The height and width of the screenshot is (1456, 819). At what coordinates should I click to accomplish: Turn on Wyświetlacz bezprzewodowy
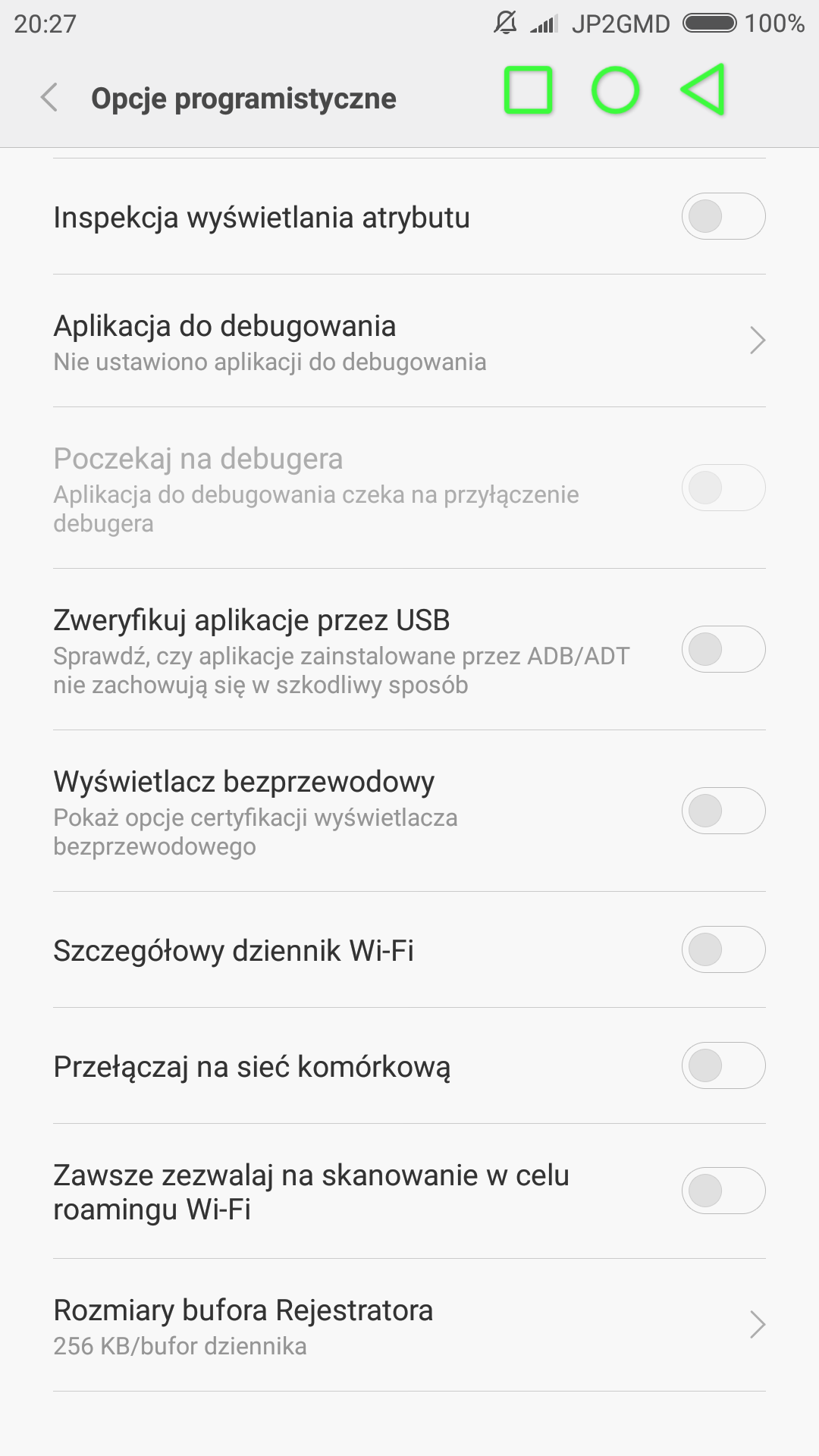pyautogui.click(x=723, y=811)
